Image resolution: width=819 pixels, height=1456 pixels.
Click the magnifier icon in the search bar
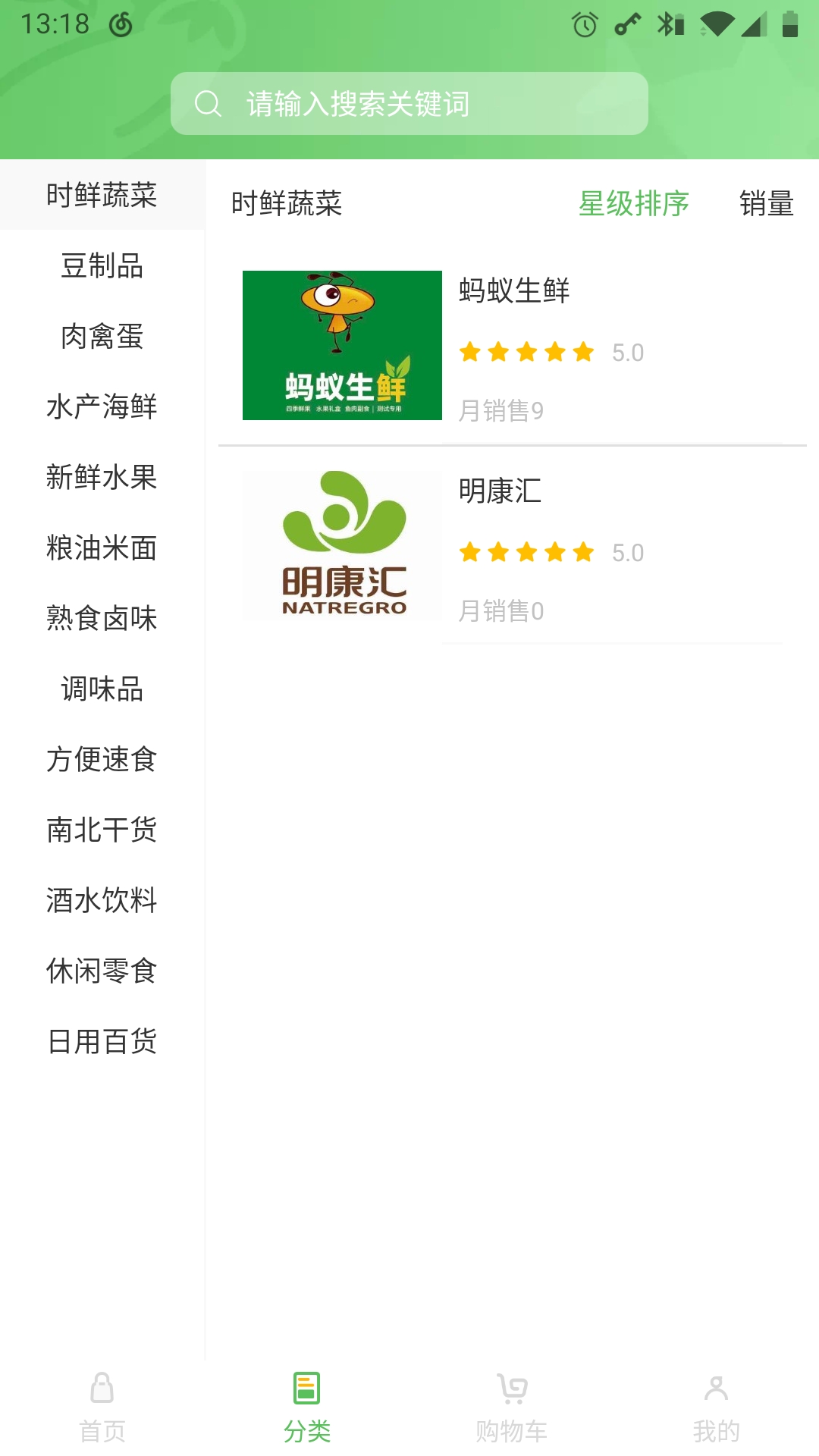[x=206, y=103]
